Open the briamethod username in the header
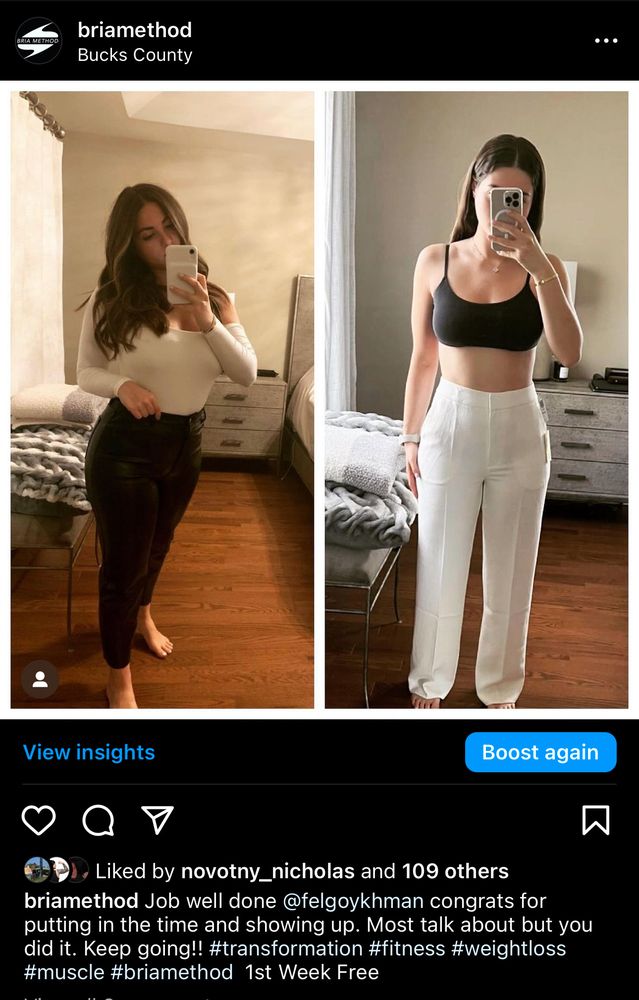The width and height of the screenshot is (639, 1000). click(134, 30)
